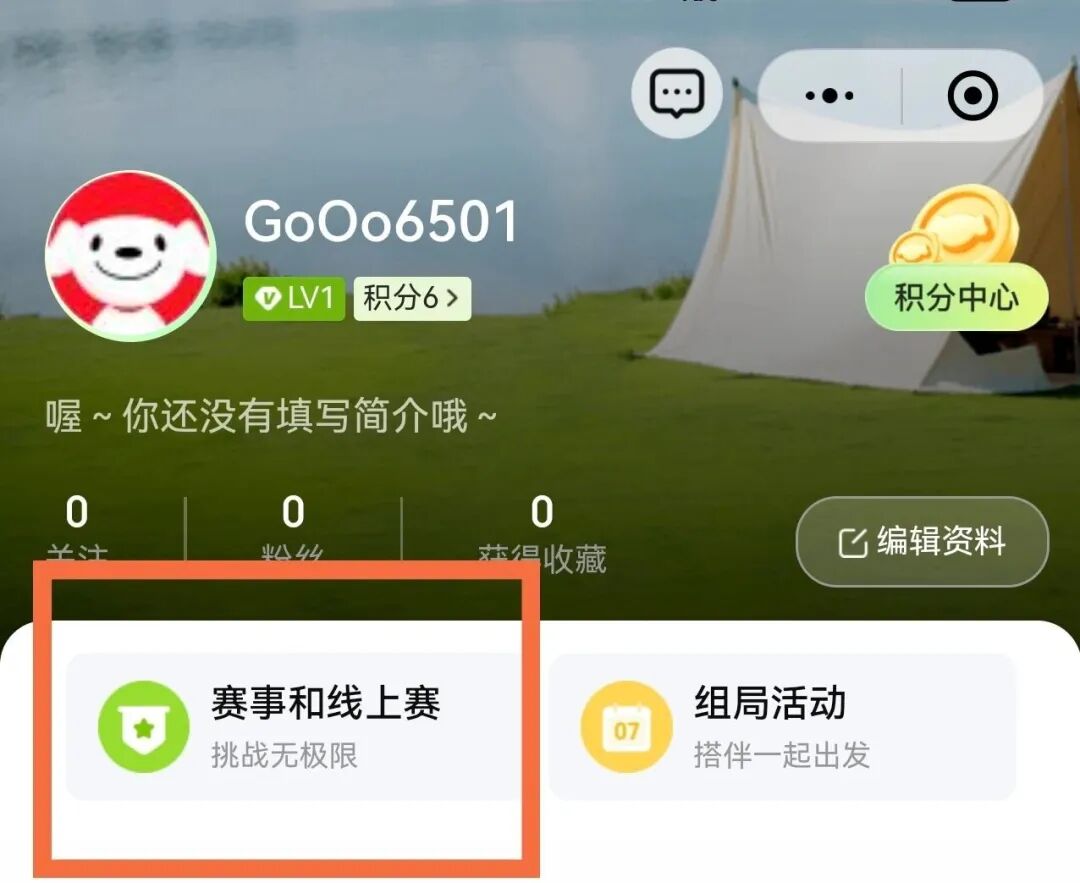Open the 积分中心 points center
The width and height of the screenshot is (1080, 883).
pyautogui.click(x=956, y=297)
